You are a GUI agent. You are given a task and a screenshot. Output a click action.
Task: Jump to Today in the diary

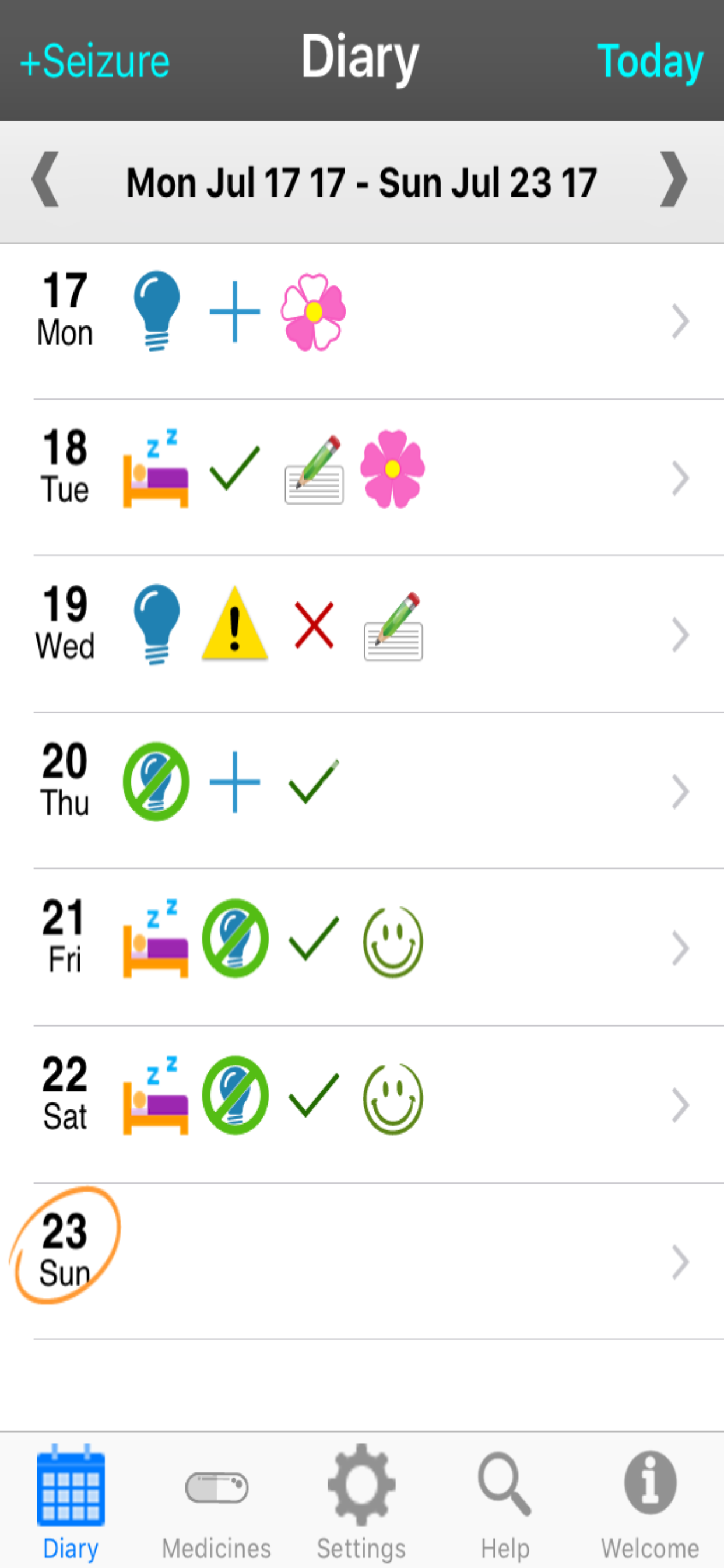click(x=650, y=61)
